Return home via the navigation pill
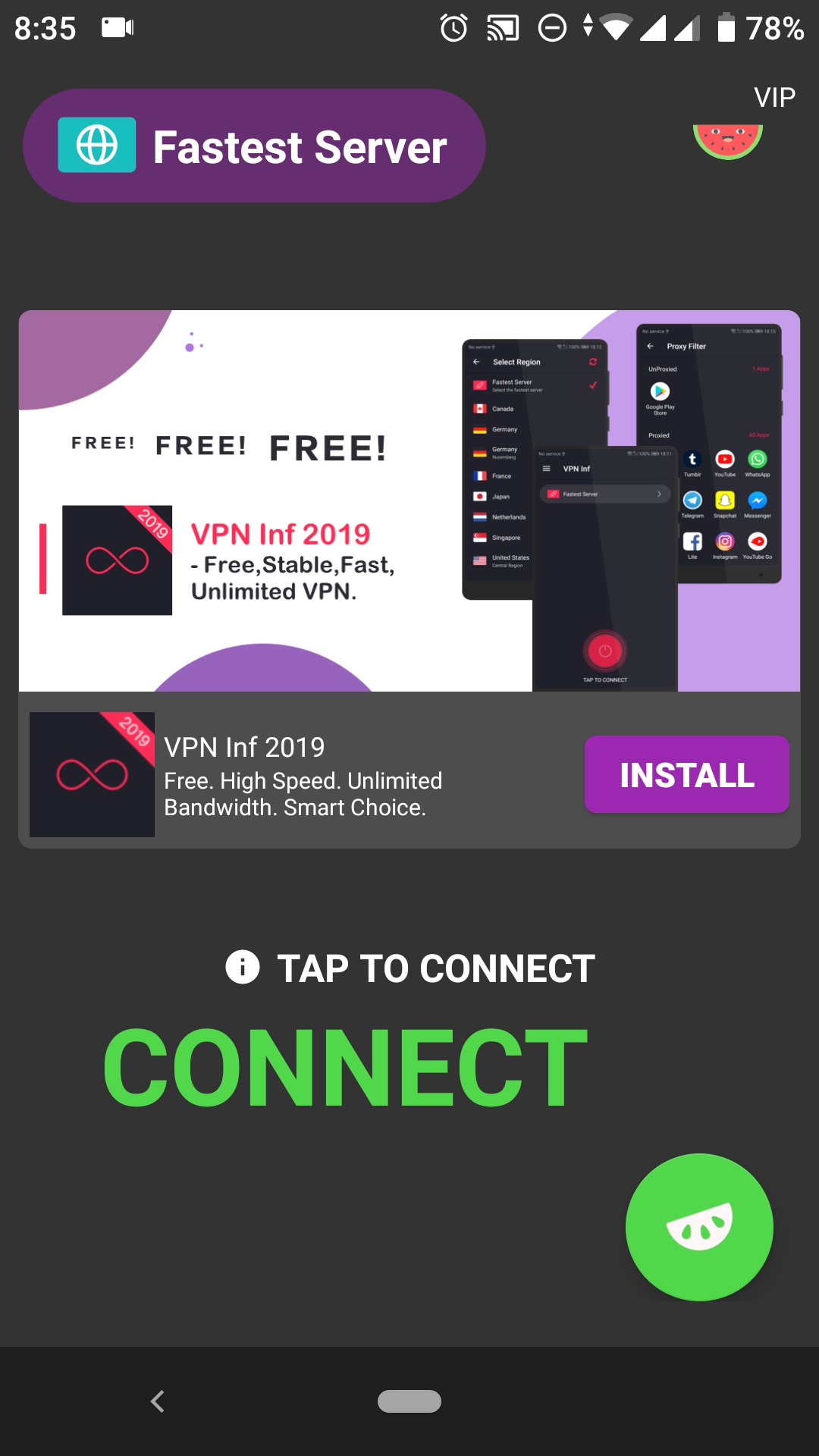The height and width of the screenshot is (1456, 819). click(409, 1401)
